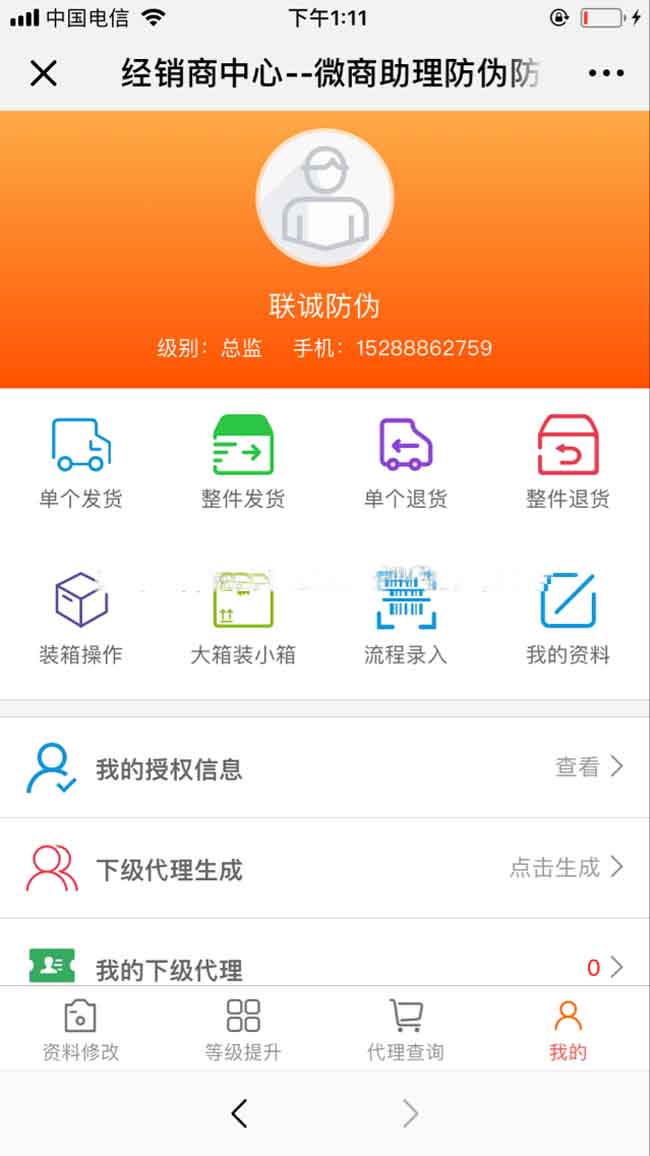Open 流程录入 process entry

point(405,618)
